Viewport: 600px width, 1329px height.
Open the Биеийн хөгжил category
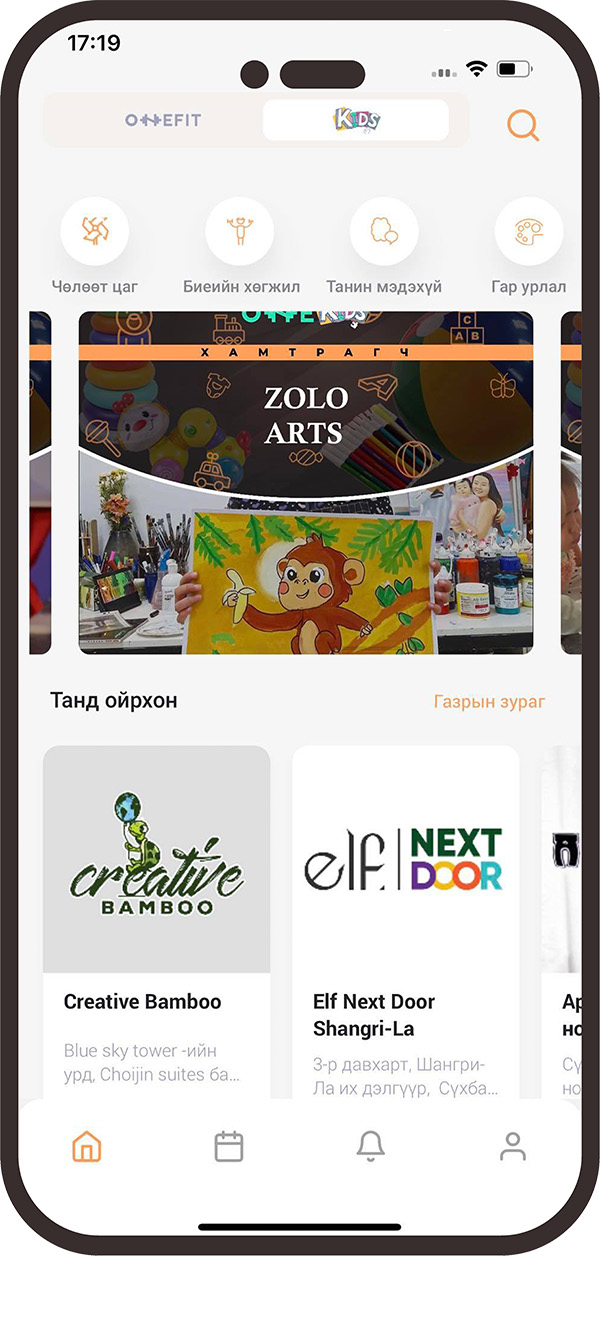pos(239,232)
